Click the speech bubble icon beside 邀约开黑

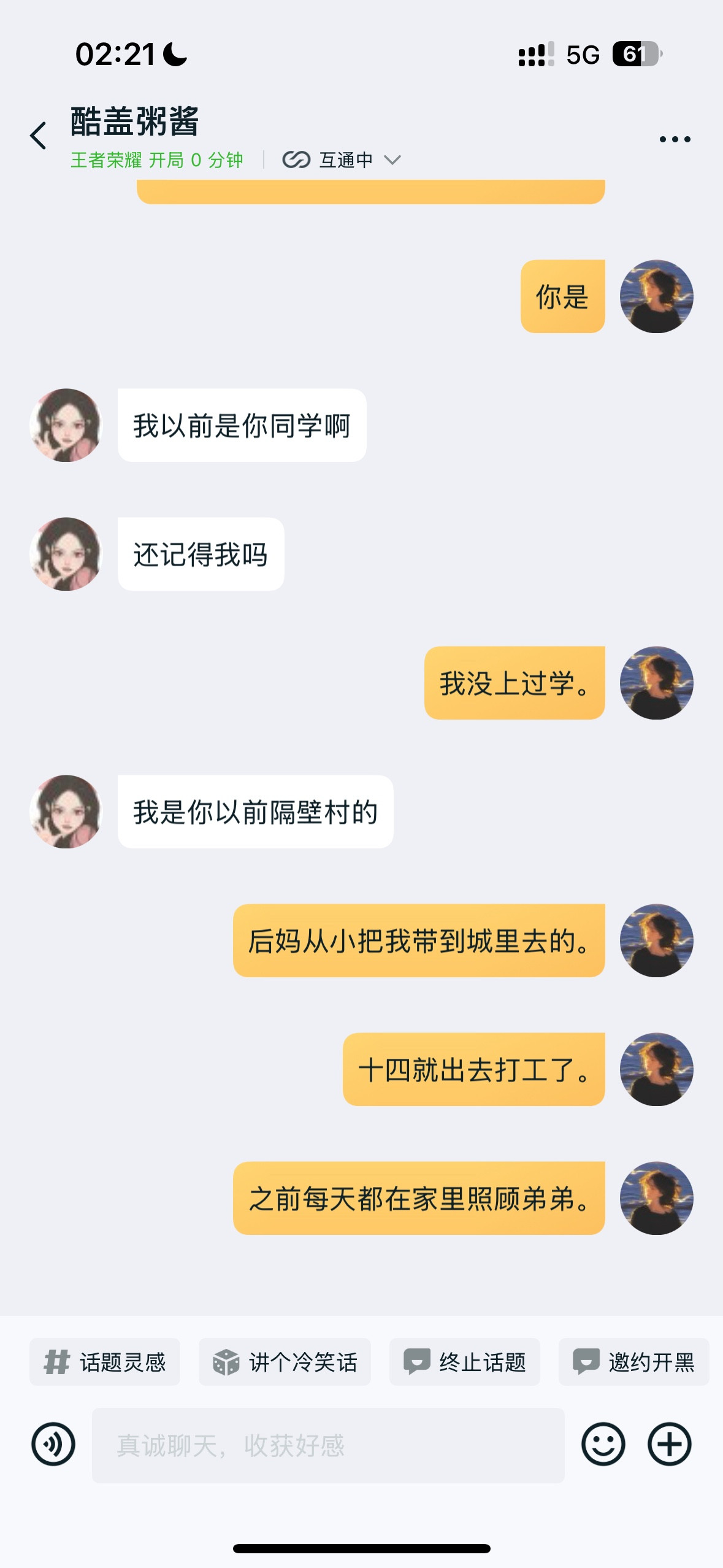[x=586, y=1362]
